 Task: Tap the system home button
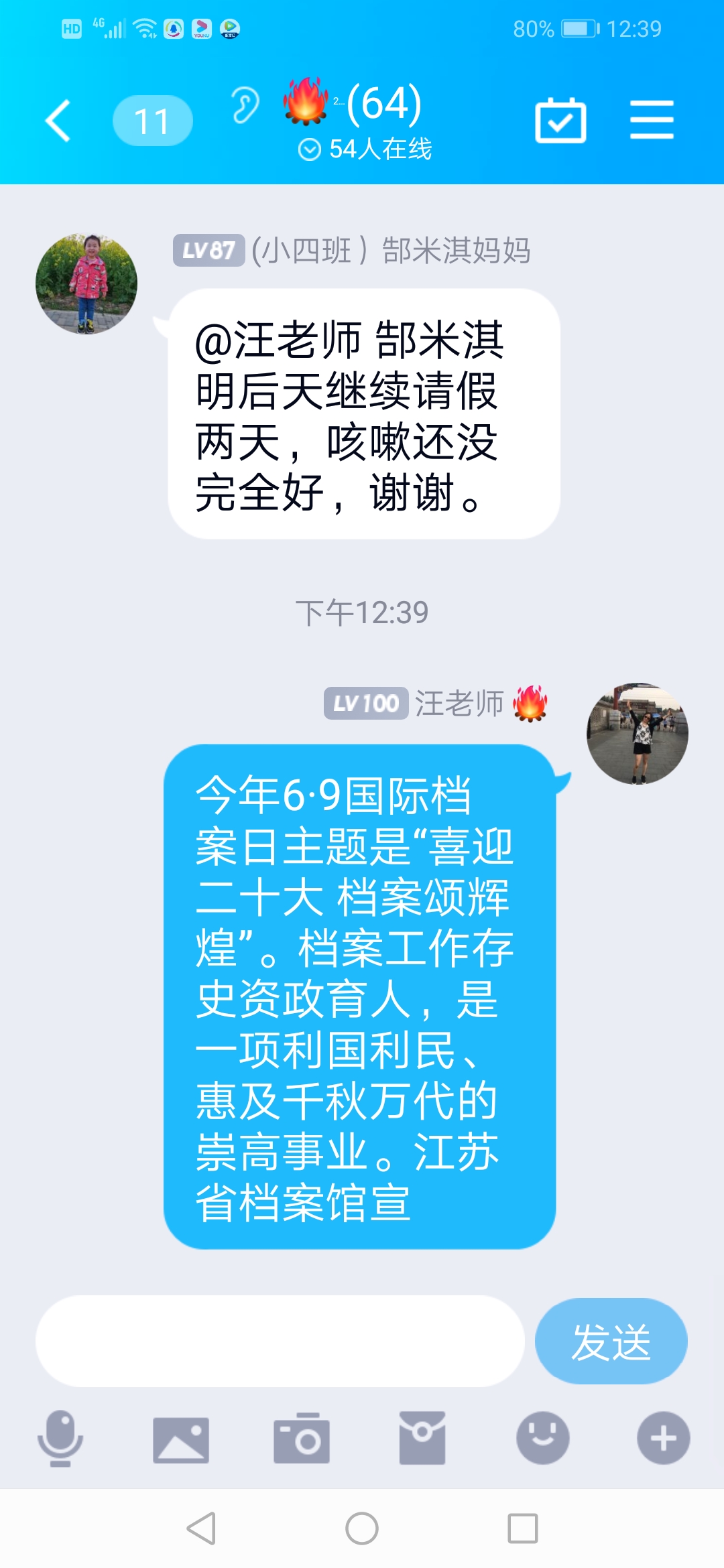click(x=362, y=1528)
